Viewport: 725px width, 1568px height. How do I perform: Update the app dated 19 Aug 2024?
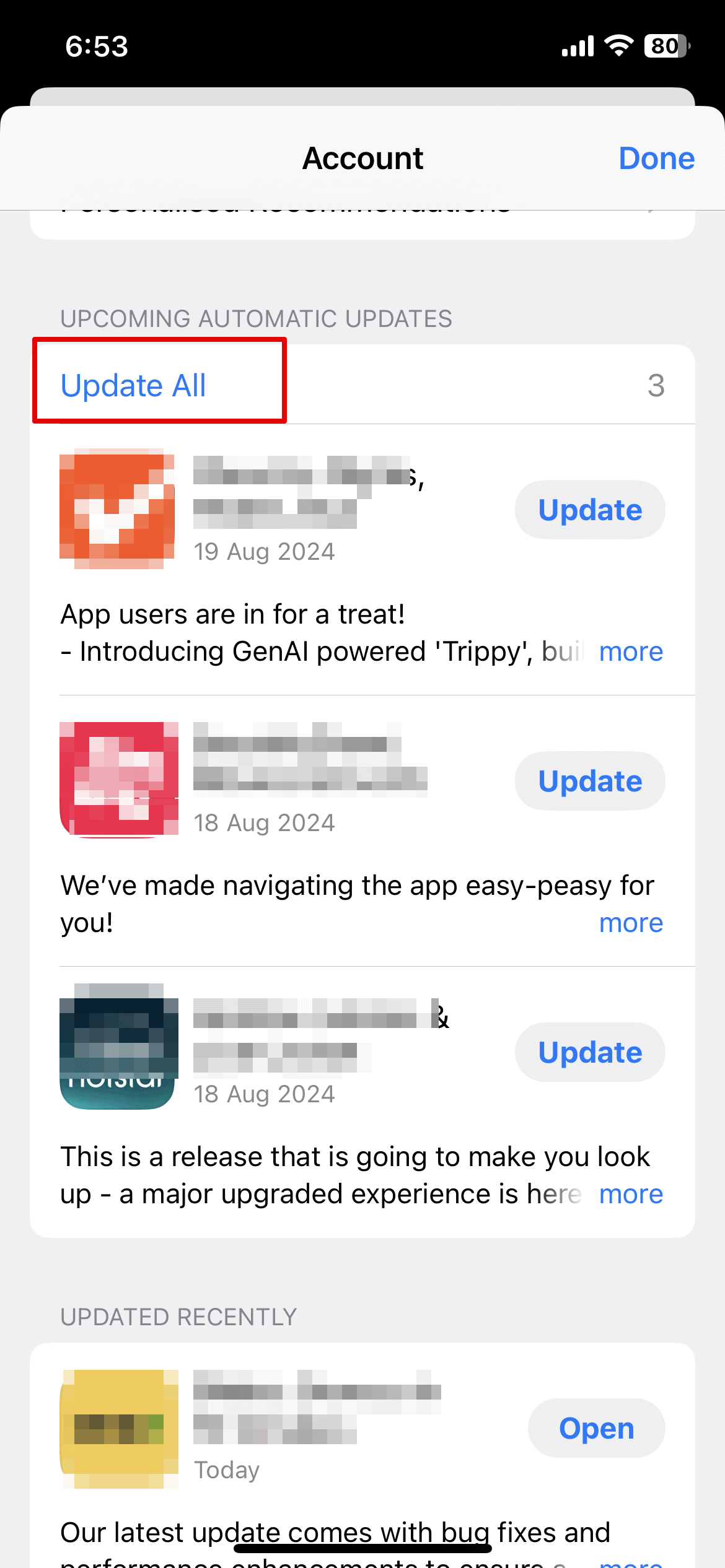click(589, 510)
